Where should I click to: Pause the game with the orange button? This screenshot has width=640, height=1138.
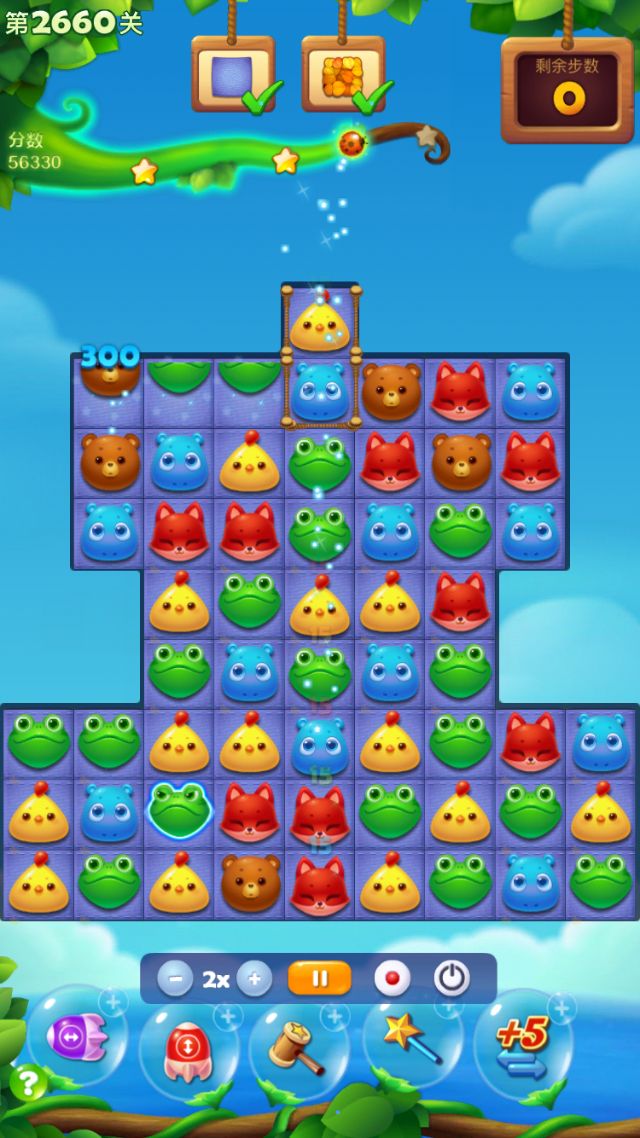pyautogui.click(x=319, y=978)
